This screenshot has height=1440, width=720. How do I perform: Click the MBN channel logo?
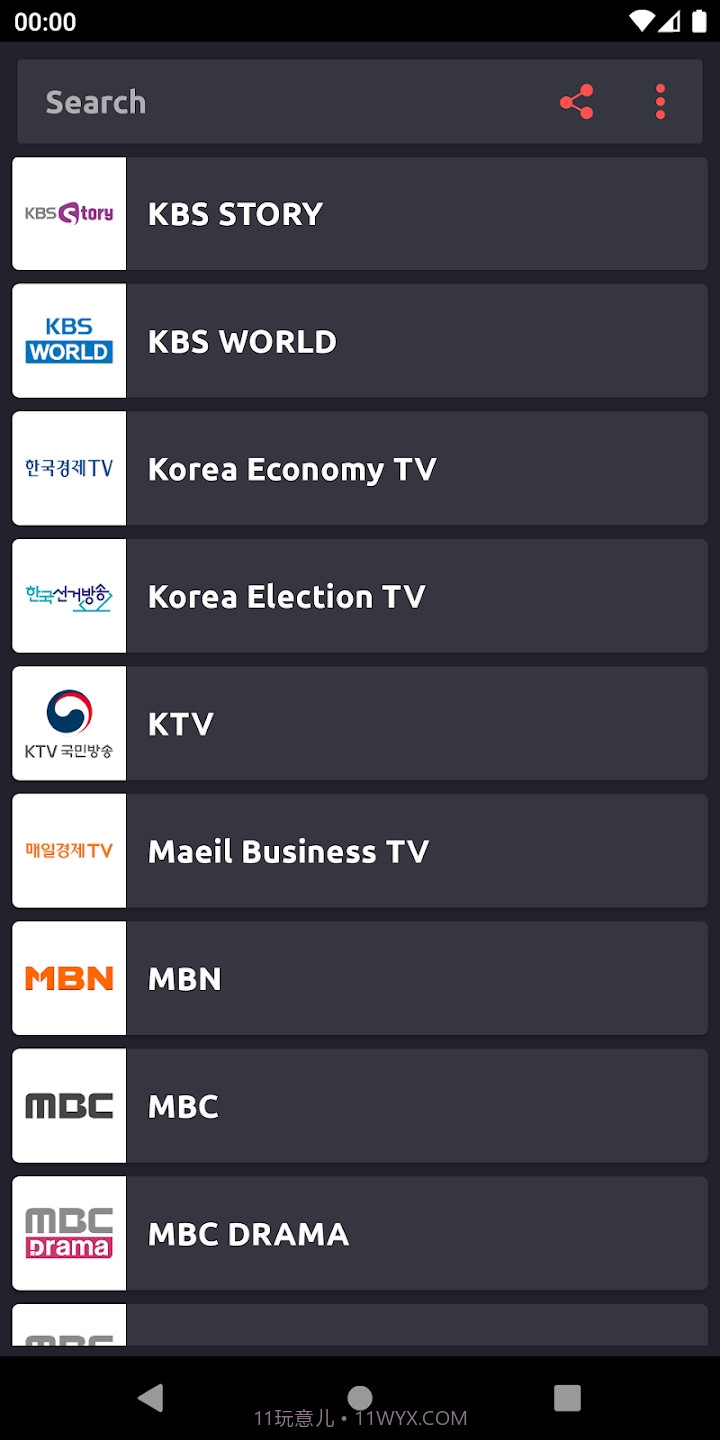(68, 978)
